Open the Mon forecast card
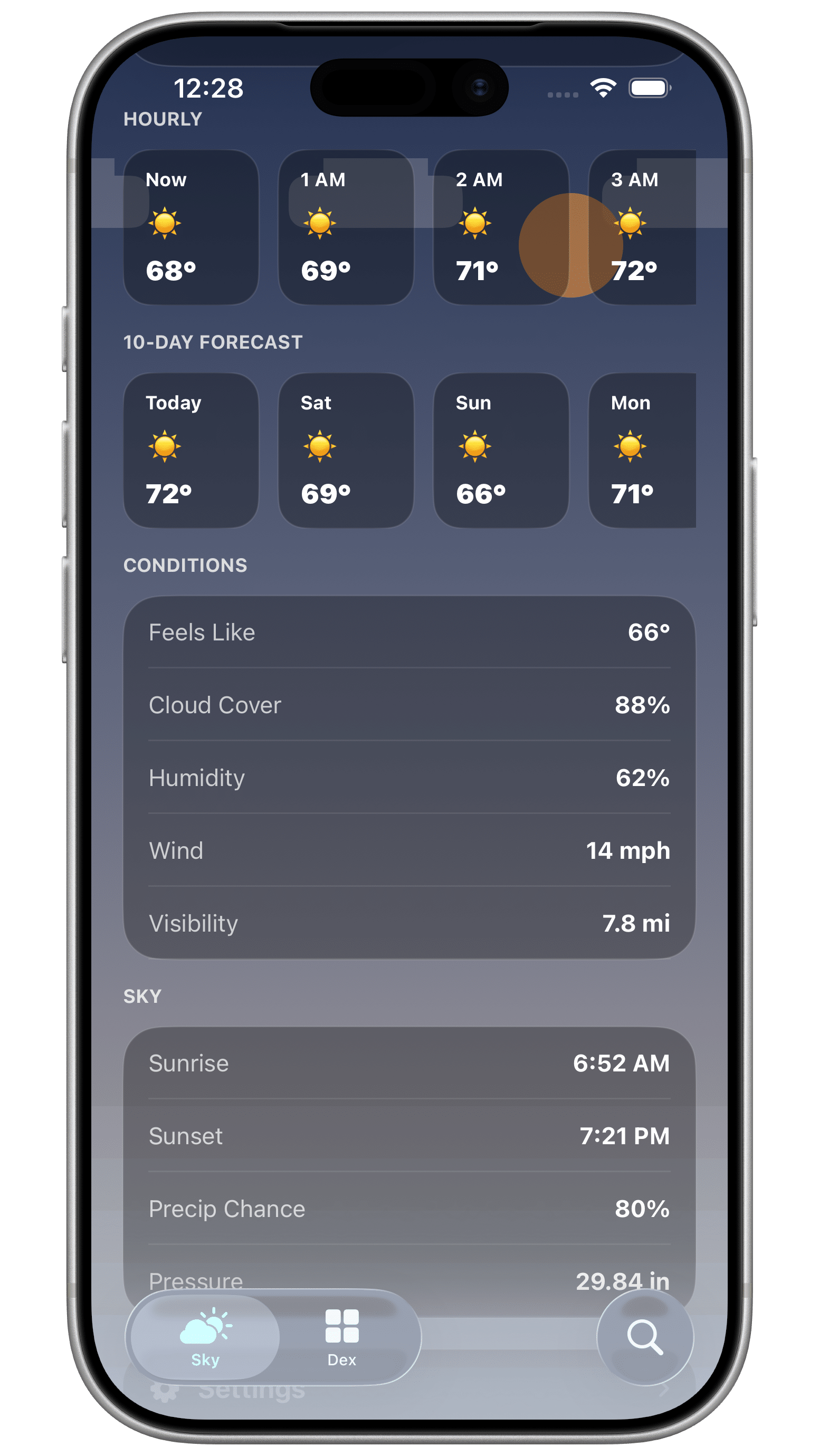819x1456 pixels. tap(643, 451)
